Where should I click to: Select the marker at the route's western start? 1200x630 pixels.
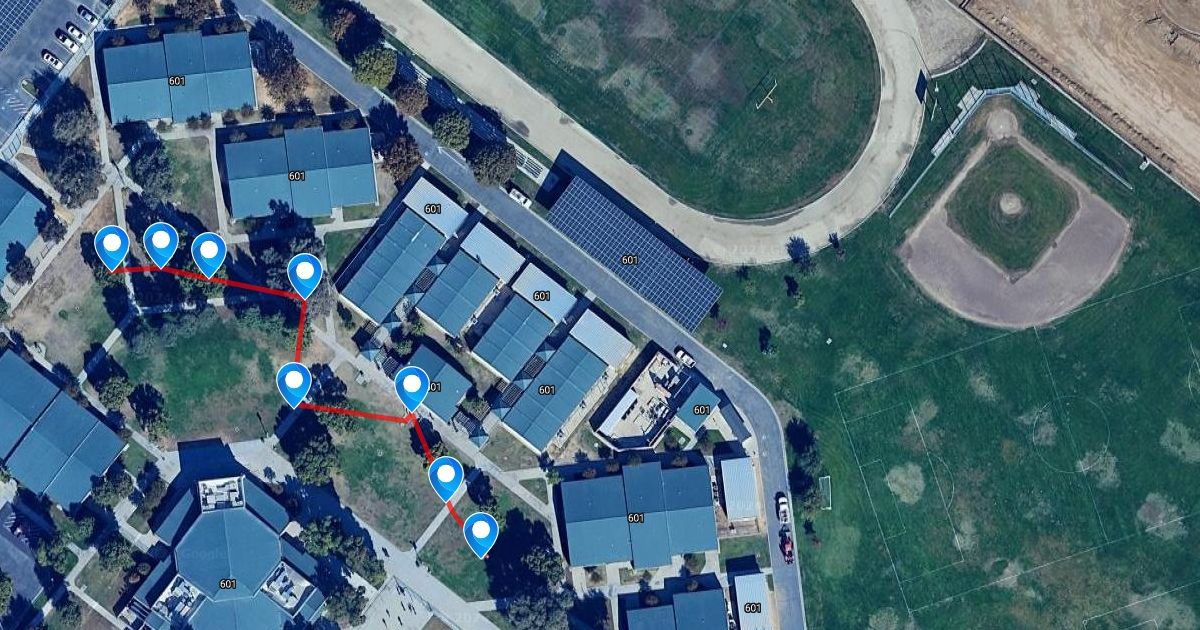coord(112,244)
